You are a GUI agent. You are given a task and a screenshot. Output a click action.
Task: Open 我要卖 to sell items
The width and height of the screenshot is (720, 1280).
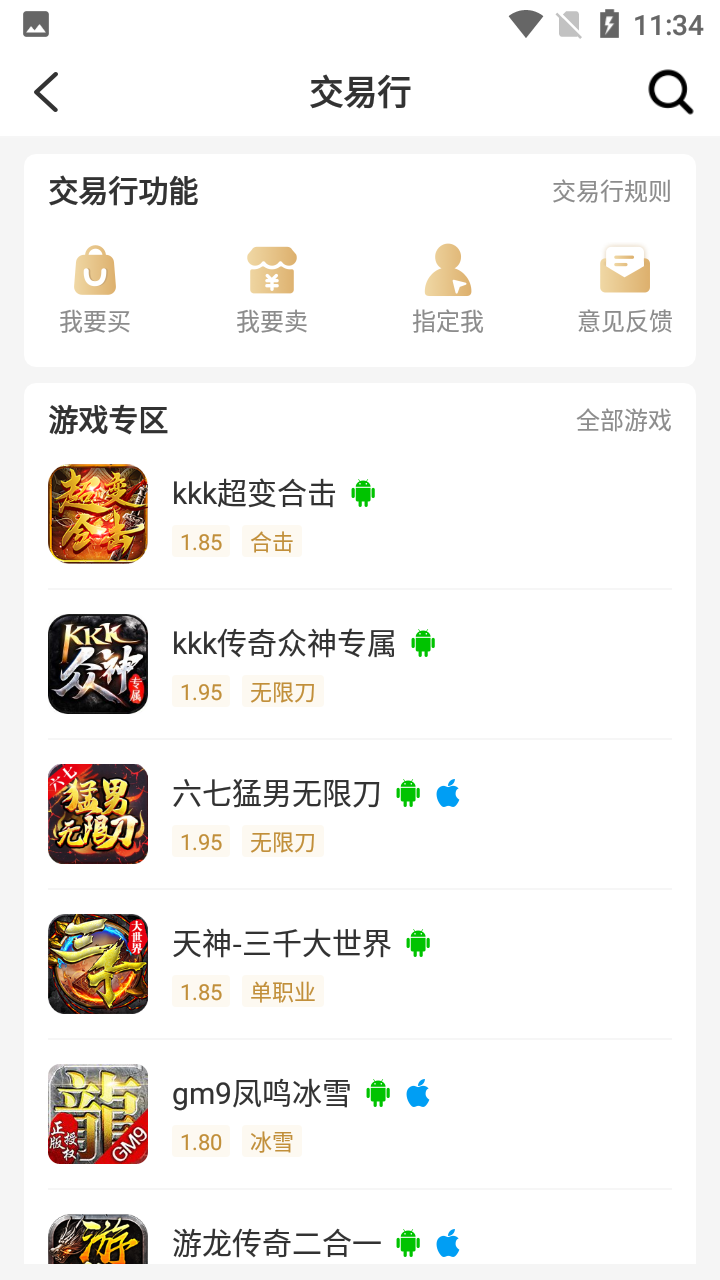(272, 287)
